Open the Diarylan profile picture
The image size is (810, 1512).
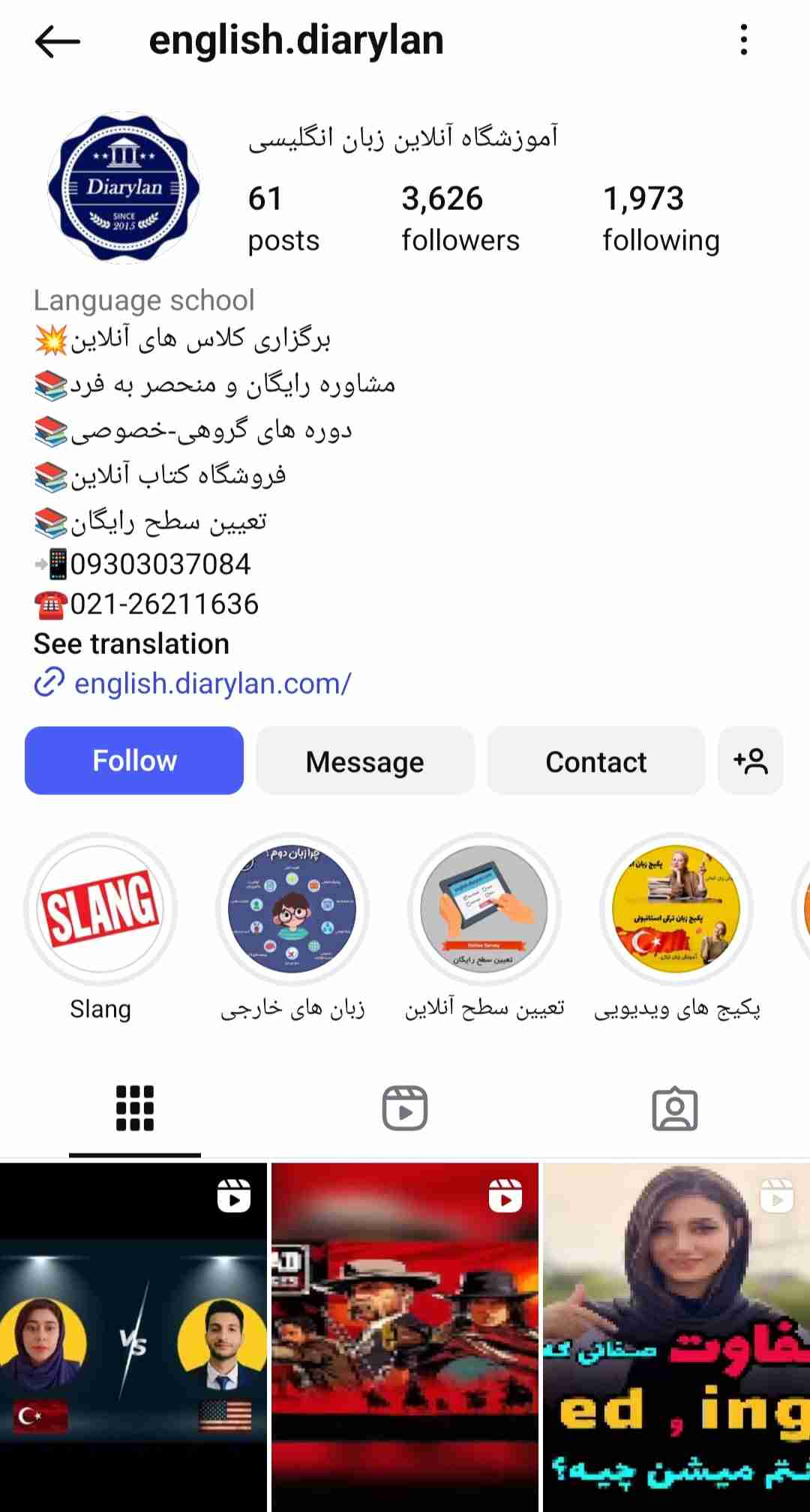pos(124,187)
